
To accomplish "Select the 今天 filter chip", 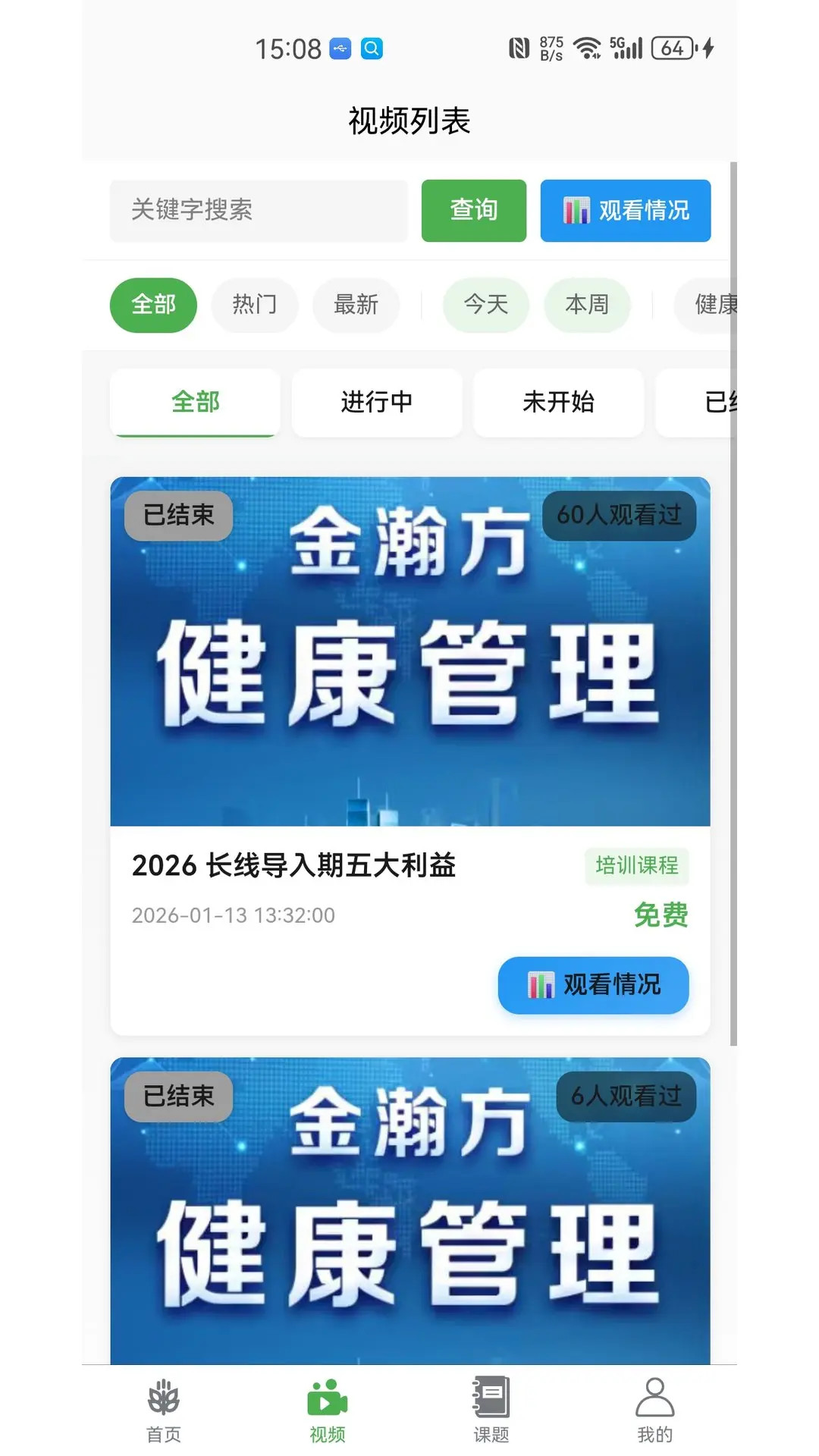I will pyautogui.click(x=485, y=305).
